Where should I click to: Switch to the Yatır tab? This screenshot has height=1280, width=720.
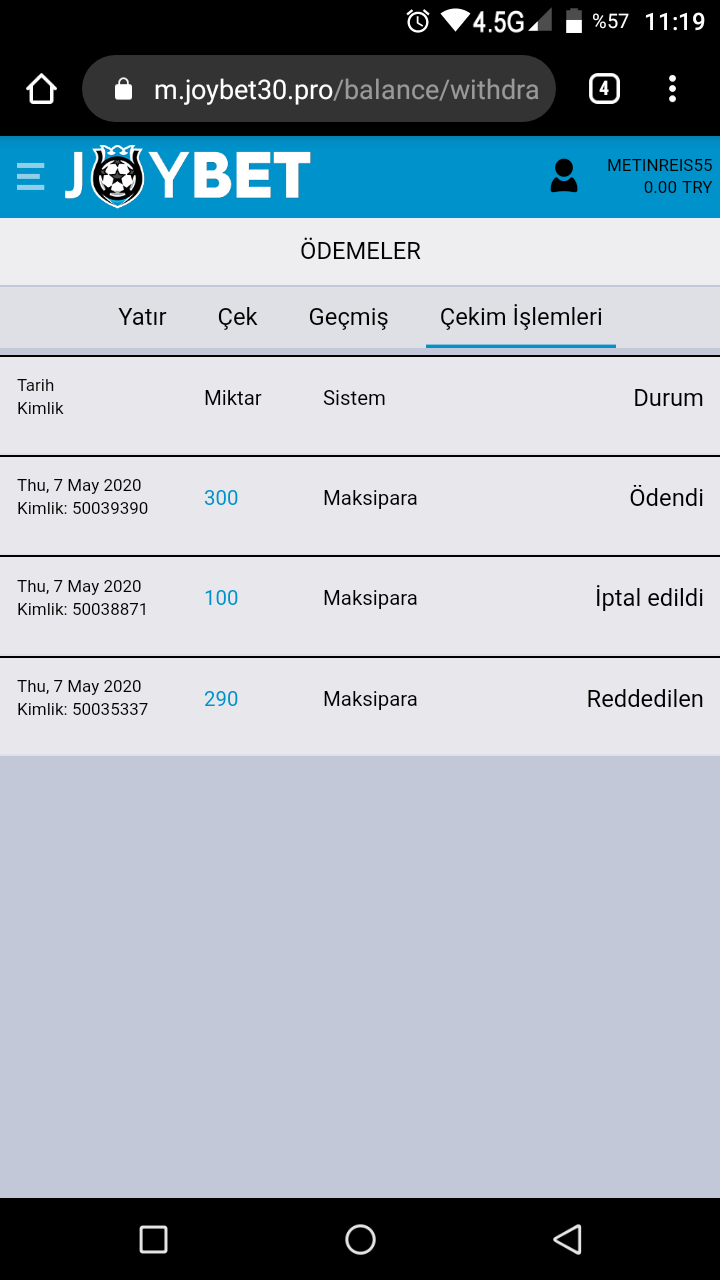click(142, 317)
